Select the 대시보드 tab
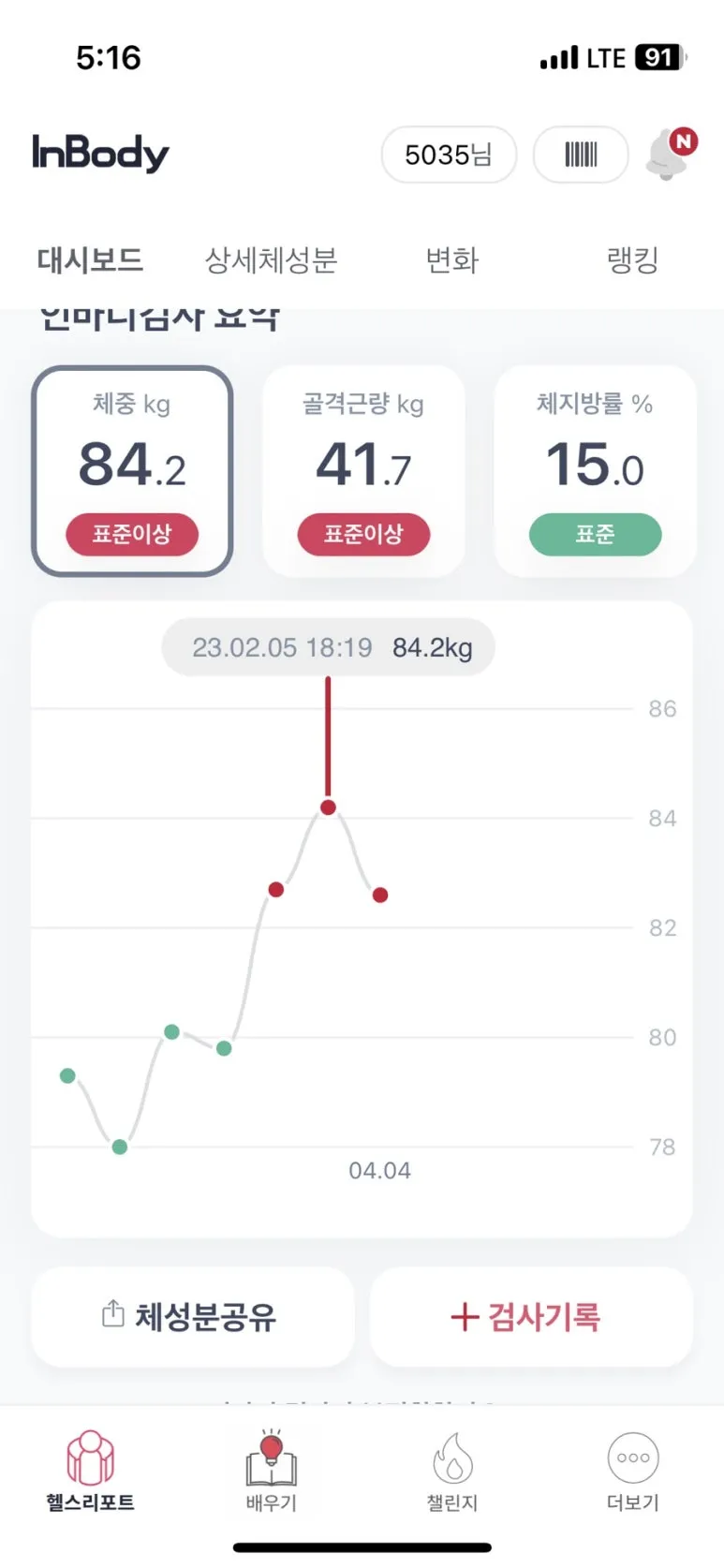The width and height of the screenshot is (724, 1568). point(90,259)
